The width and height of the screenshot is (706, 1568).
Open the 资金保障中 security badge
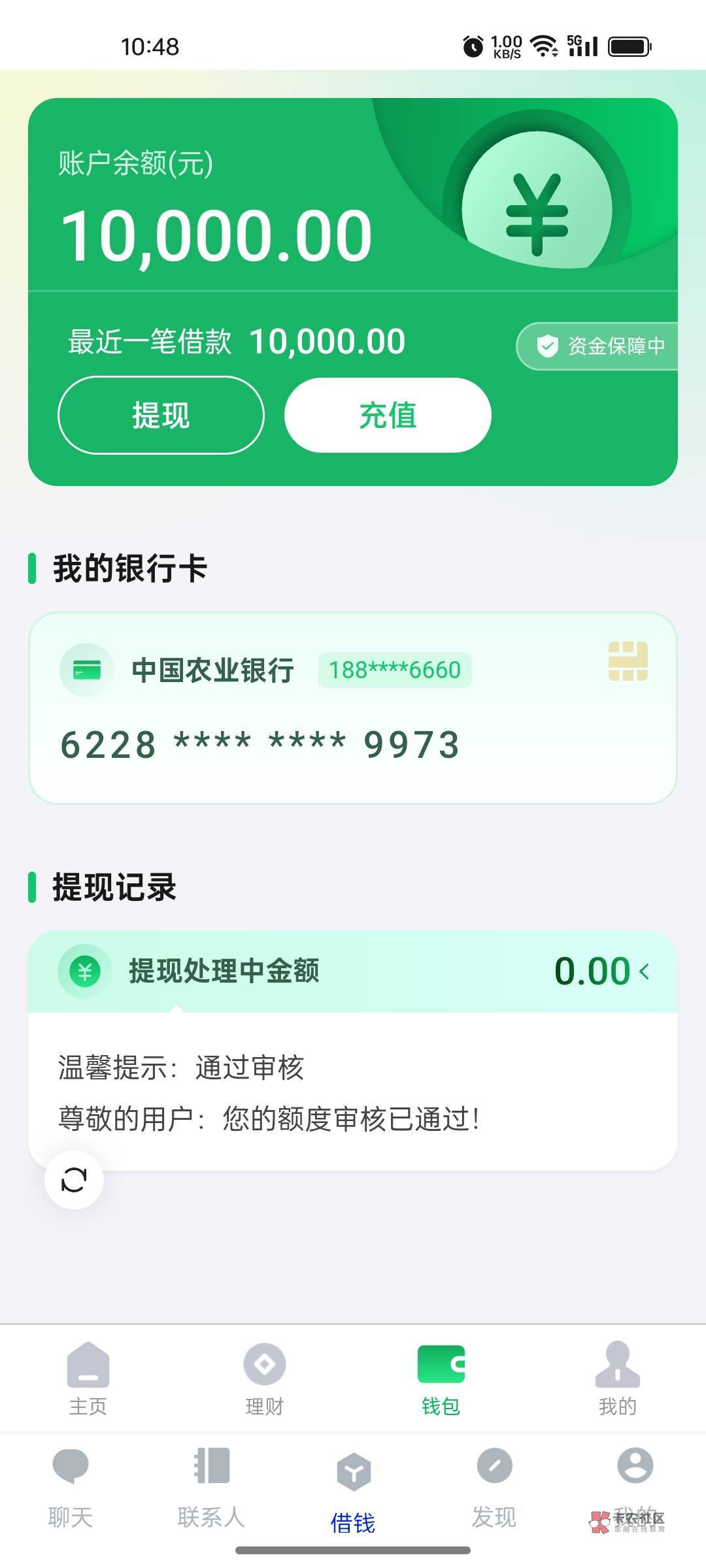tap(597, 346)
